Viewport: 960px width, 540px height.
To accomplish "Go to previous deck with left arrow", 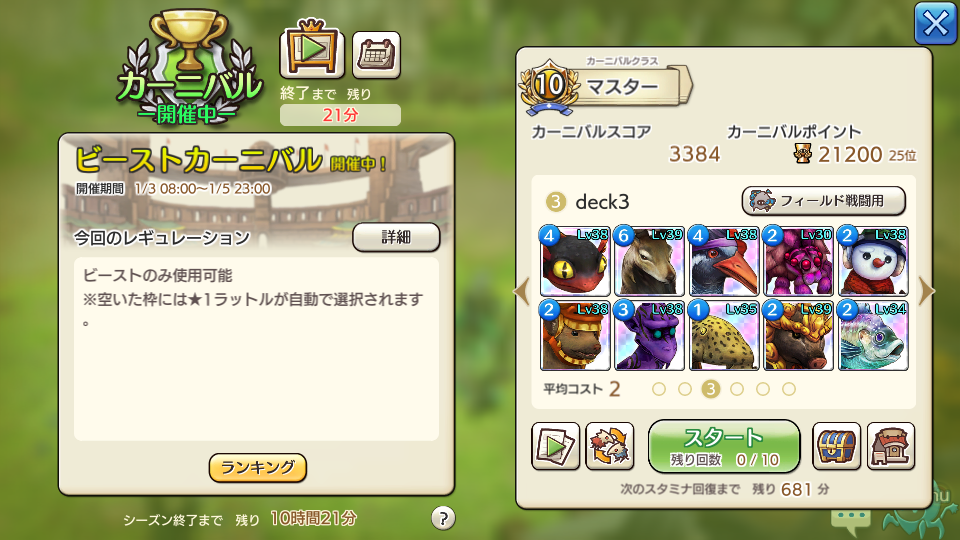I will 521,290.
